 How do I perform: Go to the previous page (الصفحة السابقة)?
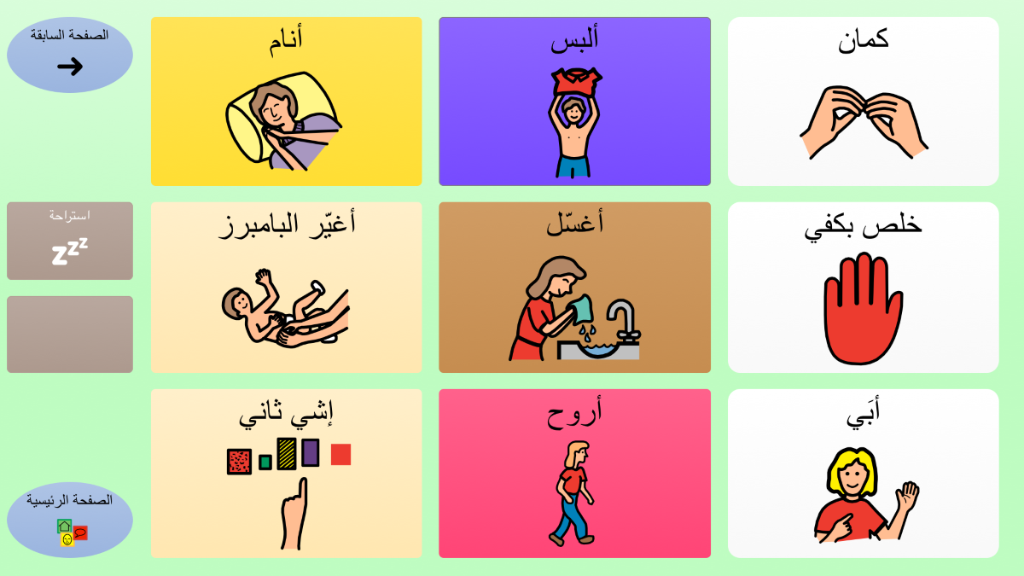click(69, 55)
